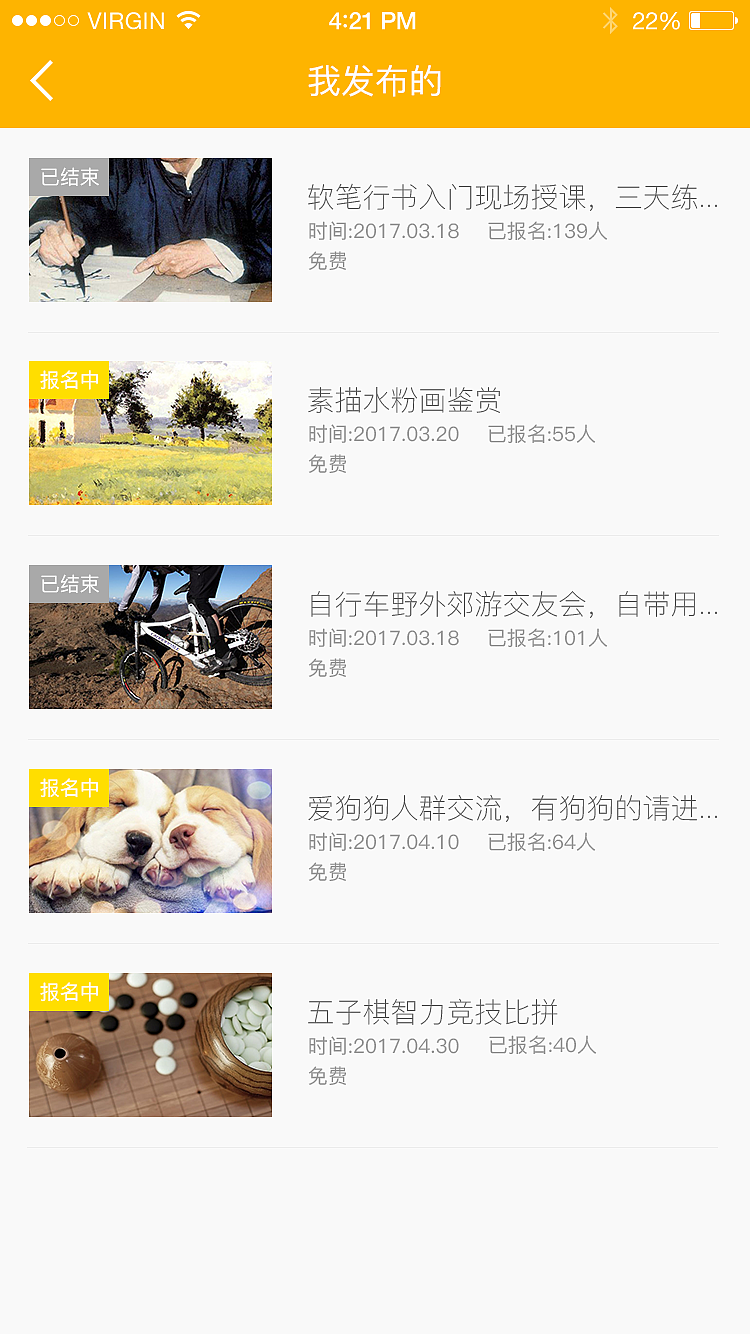The image size is (750, 1334).
Task: Expand the truncated cycling event title
Action: (x=514, y=604)
